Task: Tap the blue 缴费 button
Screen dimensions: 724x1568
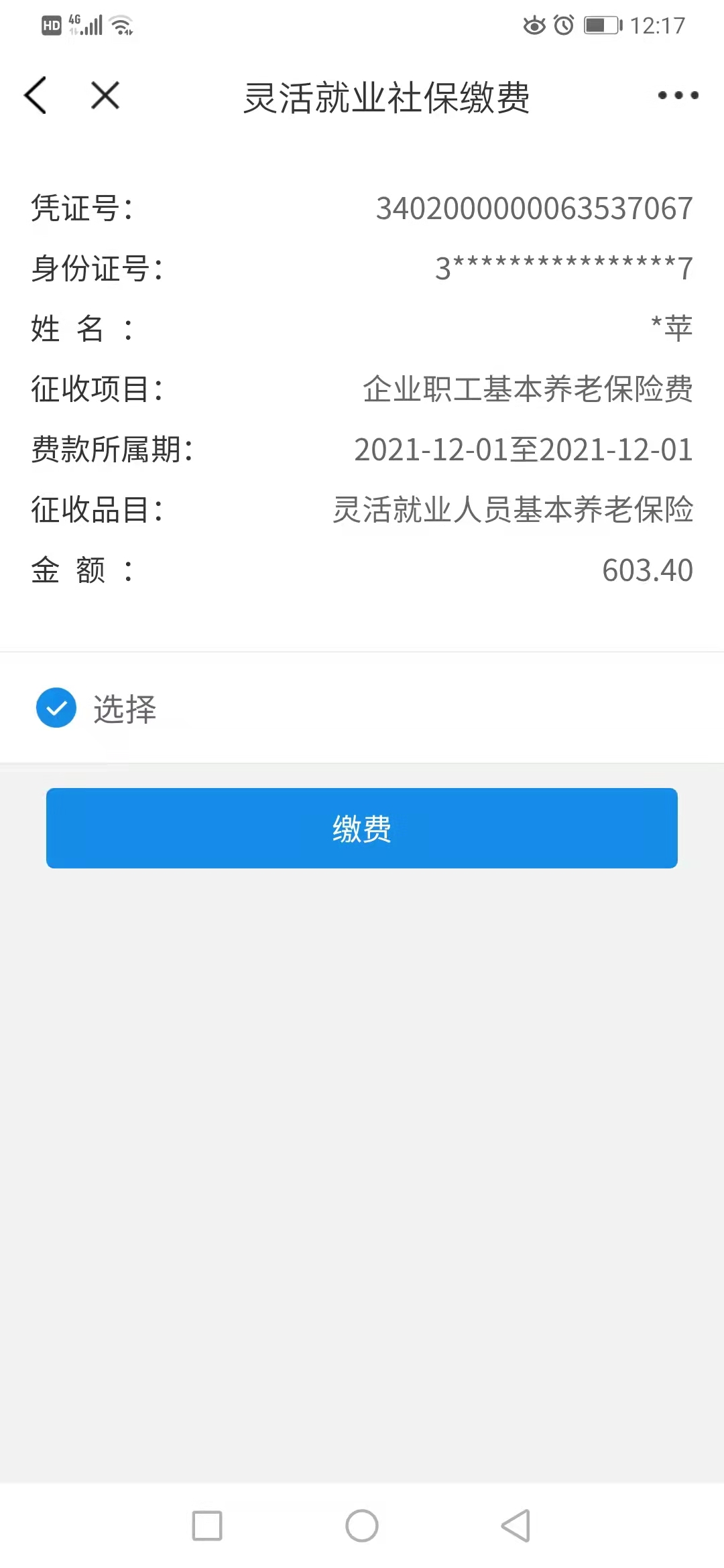Action: (x=362, y=828)
